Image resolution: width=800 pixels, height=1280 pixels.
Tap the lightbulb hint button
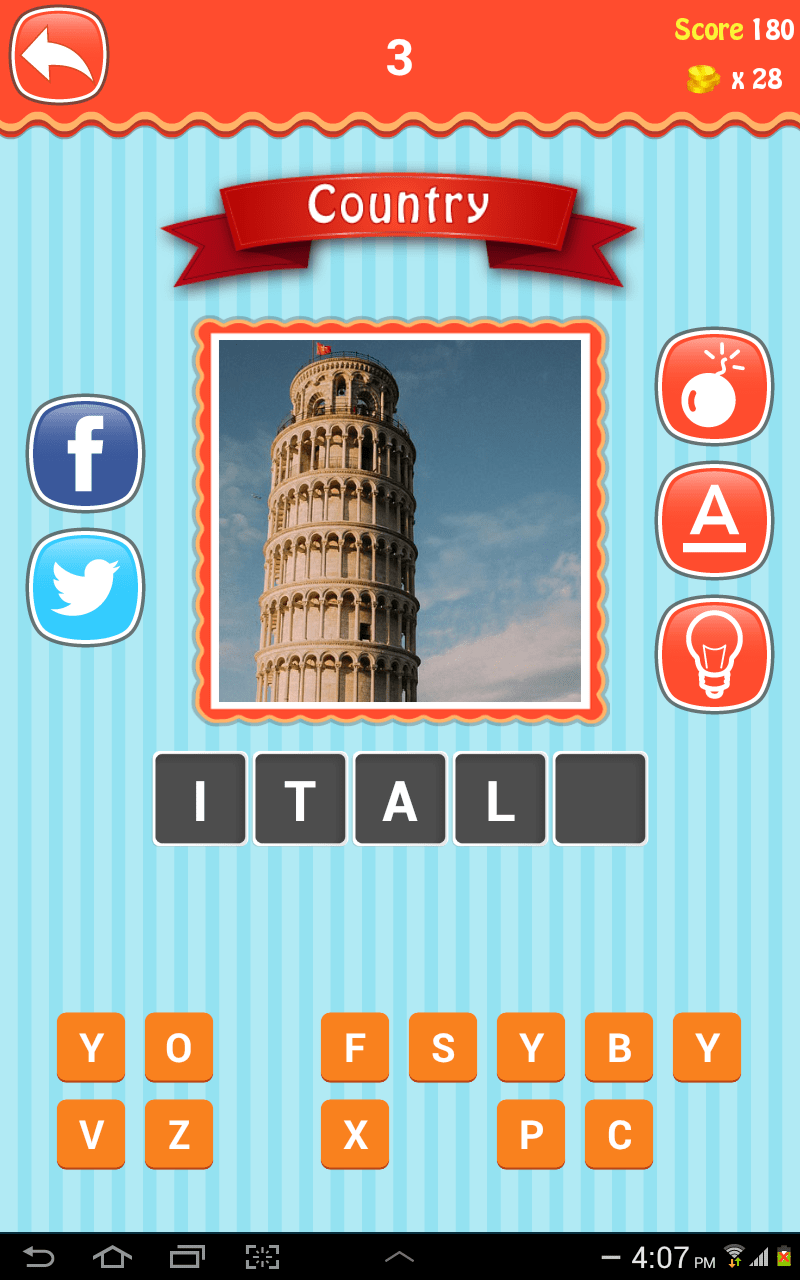coord(714,654)
